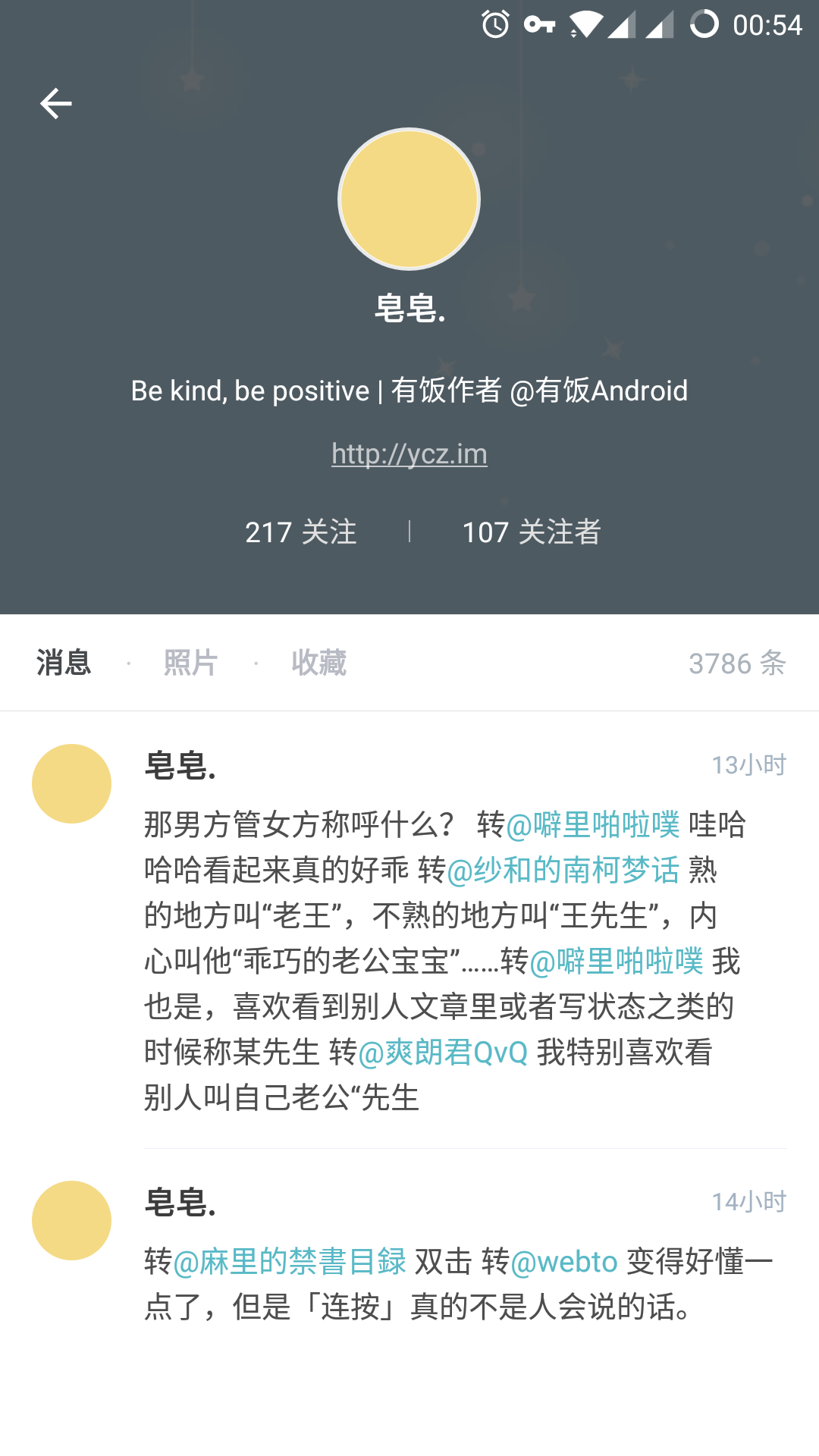Screen dimensions: 819x1456
Task: Switch to the 照片 tab
Action: (190, 662)
